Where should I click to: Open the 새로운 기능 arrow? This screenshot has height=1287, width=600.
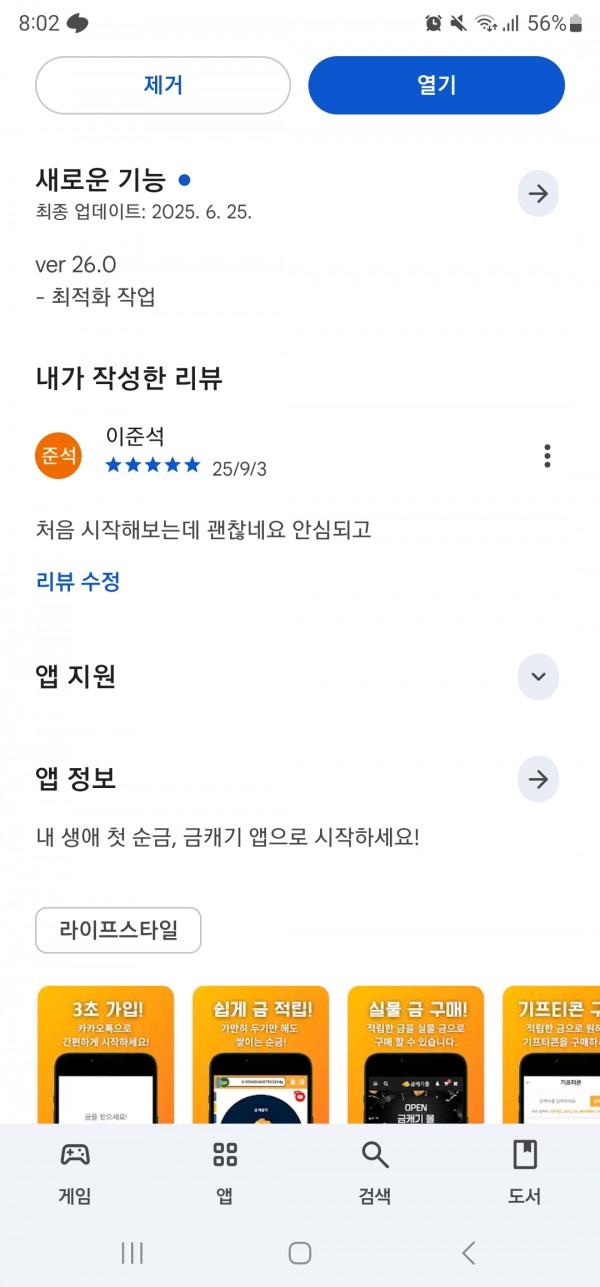[x=538, y=194]
